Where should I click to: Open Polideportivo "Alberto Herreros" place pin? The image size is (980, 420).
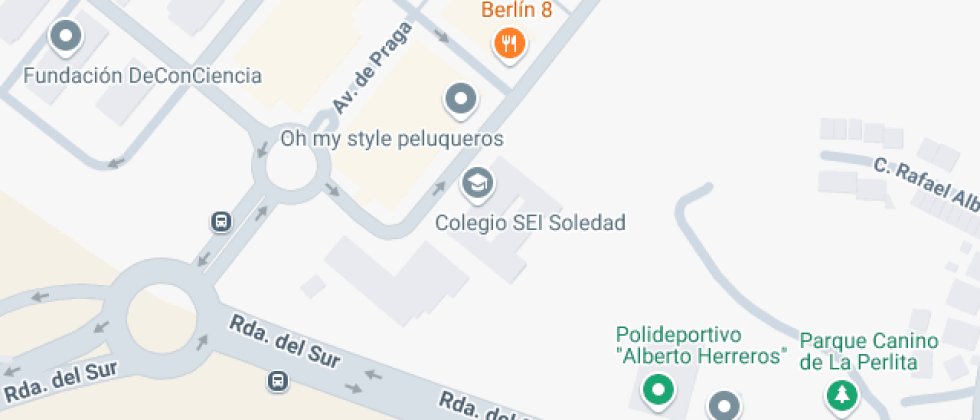[x=657, y=388]
